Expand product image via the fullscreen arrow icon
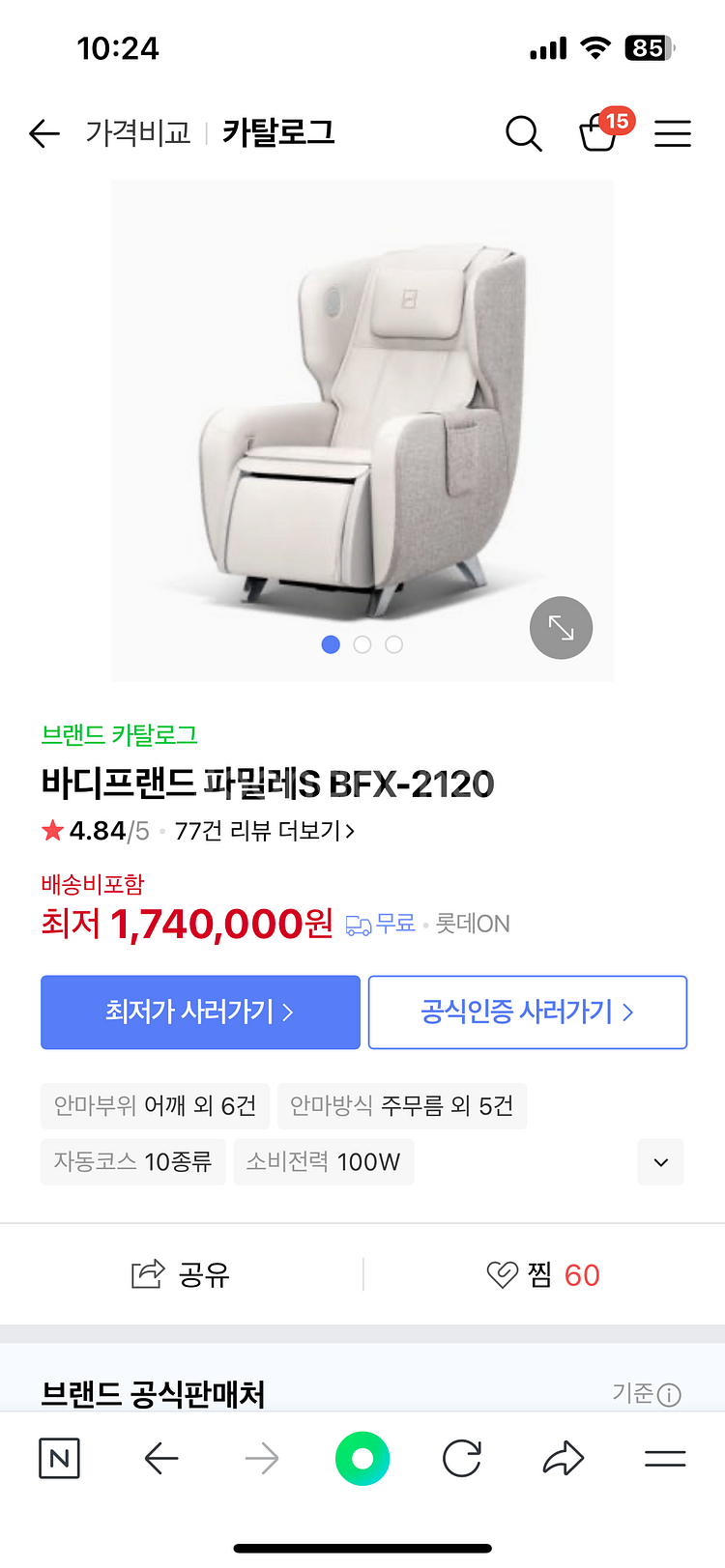The image size is (725, 1568). pos(561,627)
